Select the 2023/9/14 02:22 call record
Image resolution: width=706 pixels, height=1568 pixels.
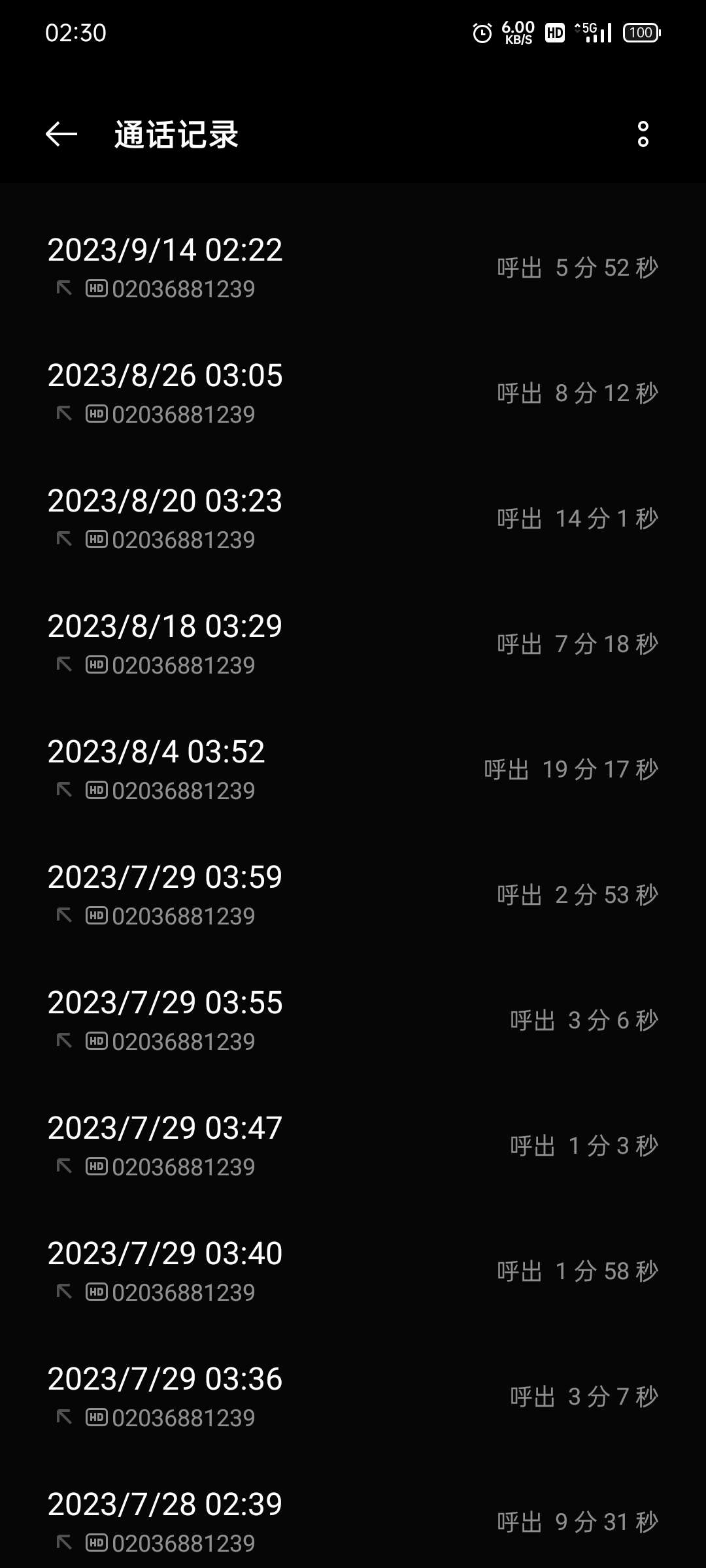pyautogui.click(x=353, y=268)
